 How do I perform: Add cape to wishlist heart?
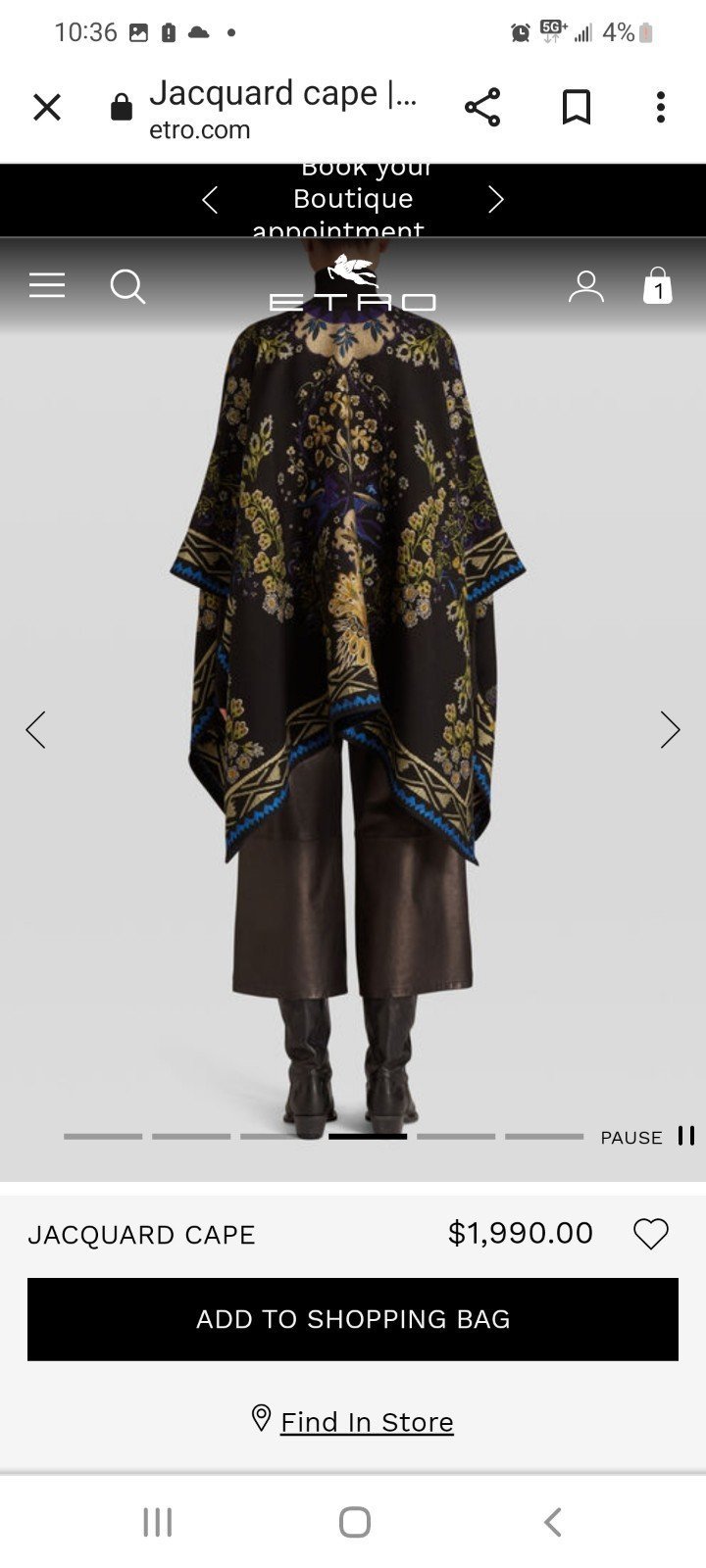(651, 1234)
